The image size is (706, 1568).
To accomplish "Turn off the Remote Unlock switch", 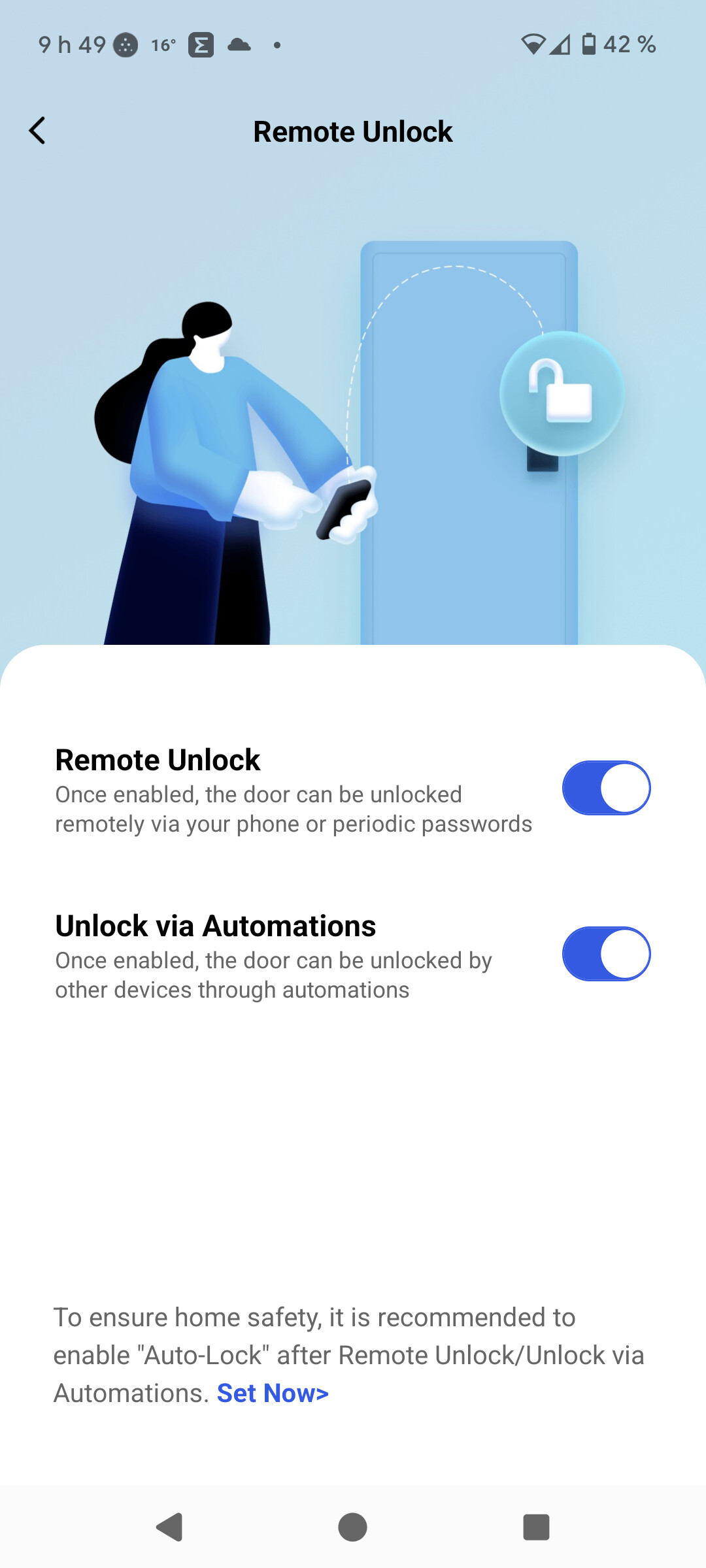I will click(x=606, y=788).
